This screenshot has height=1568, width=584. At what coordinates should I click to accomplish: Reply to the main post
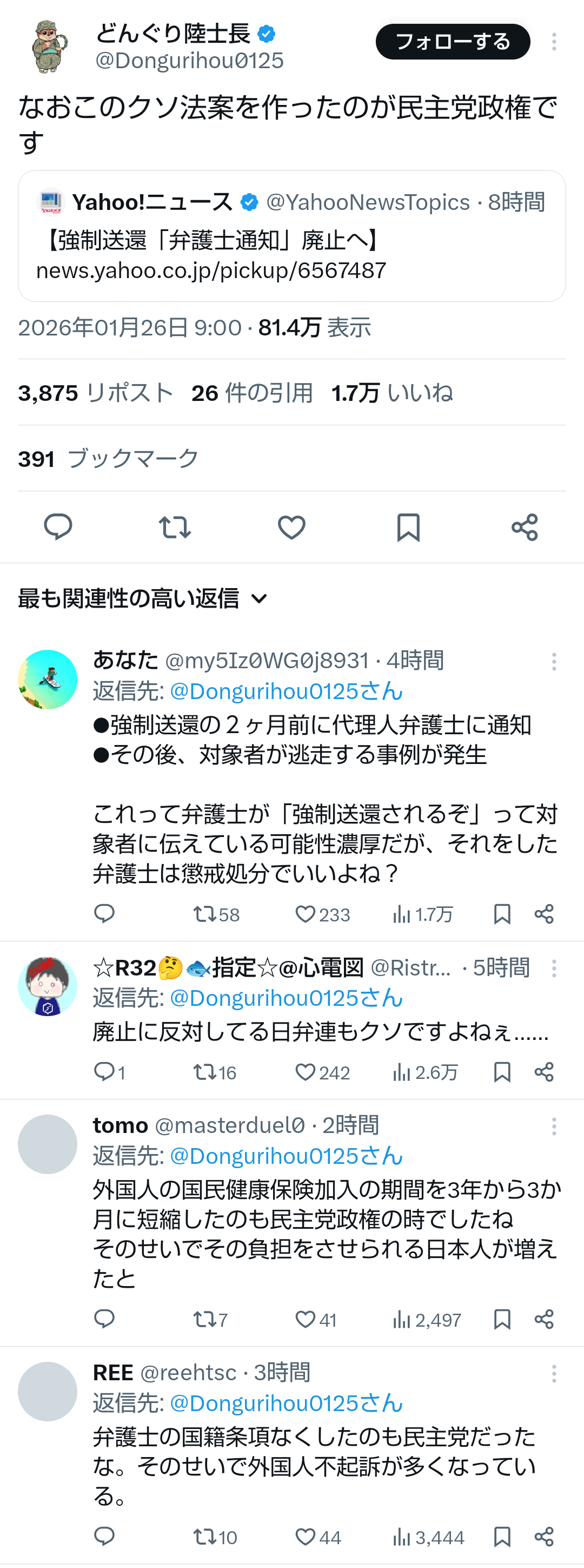(58, 526)
